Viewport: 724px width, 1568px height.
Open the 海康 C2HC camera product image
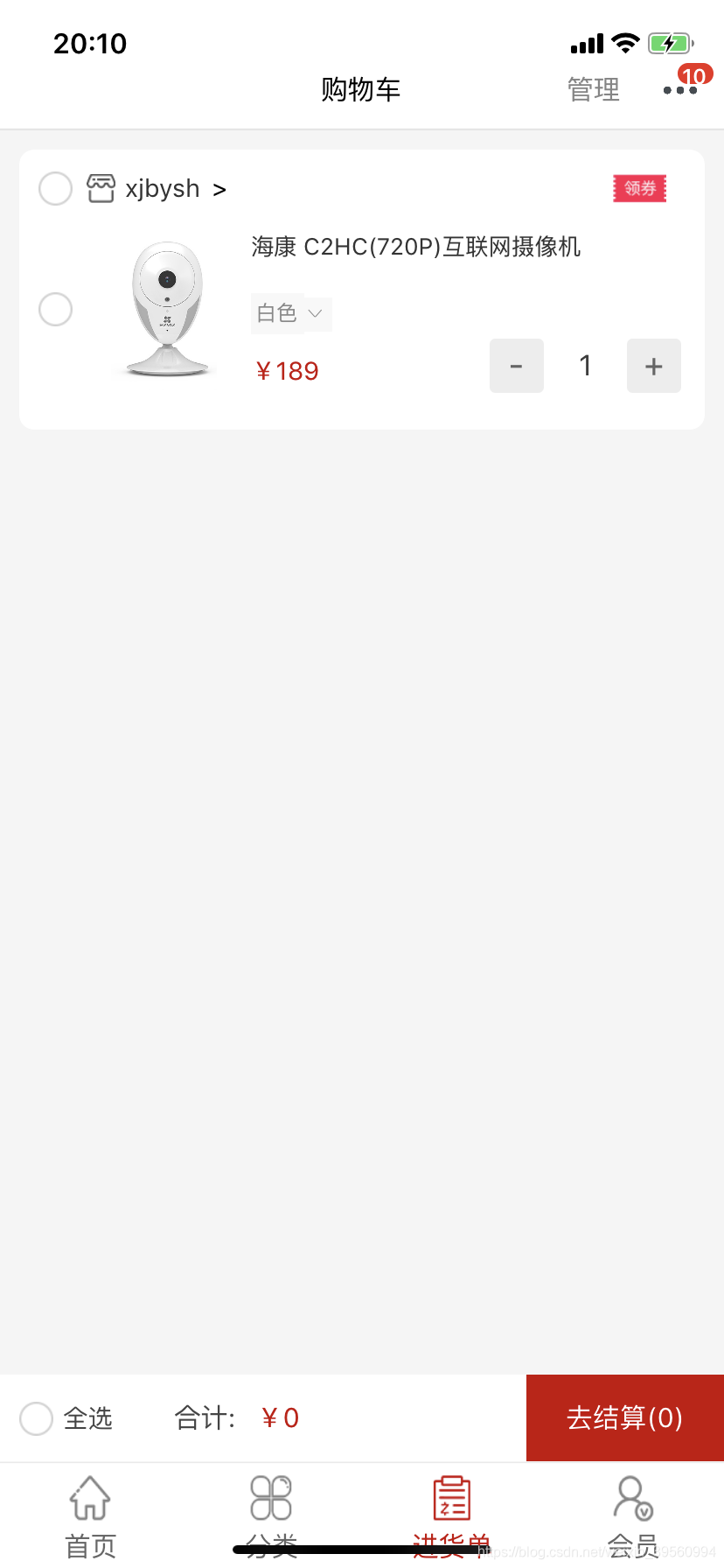(167, 308)
